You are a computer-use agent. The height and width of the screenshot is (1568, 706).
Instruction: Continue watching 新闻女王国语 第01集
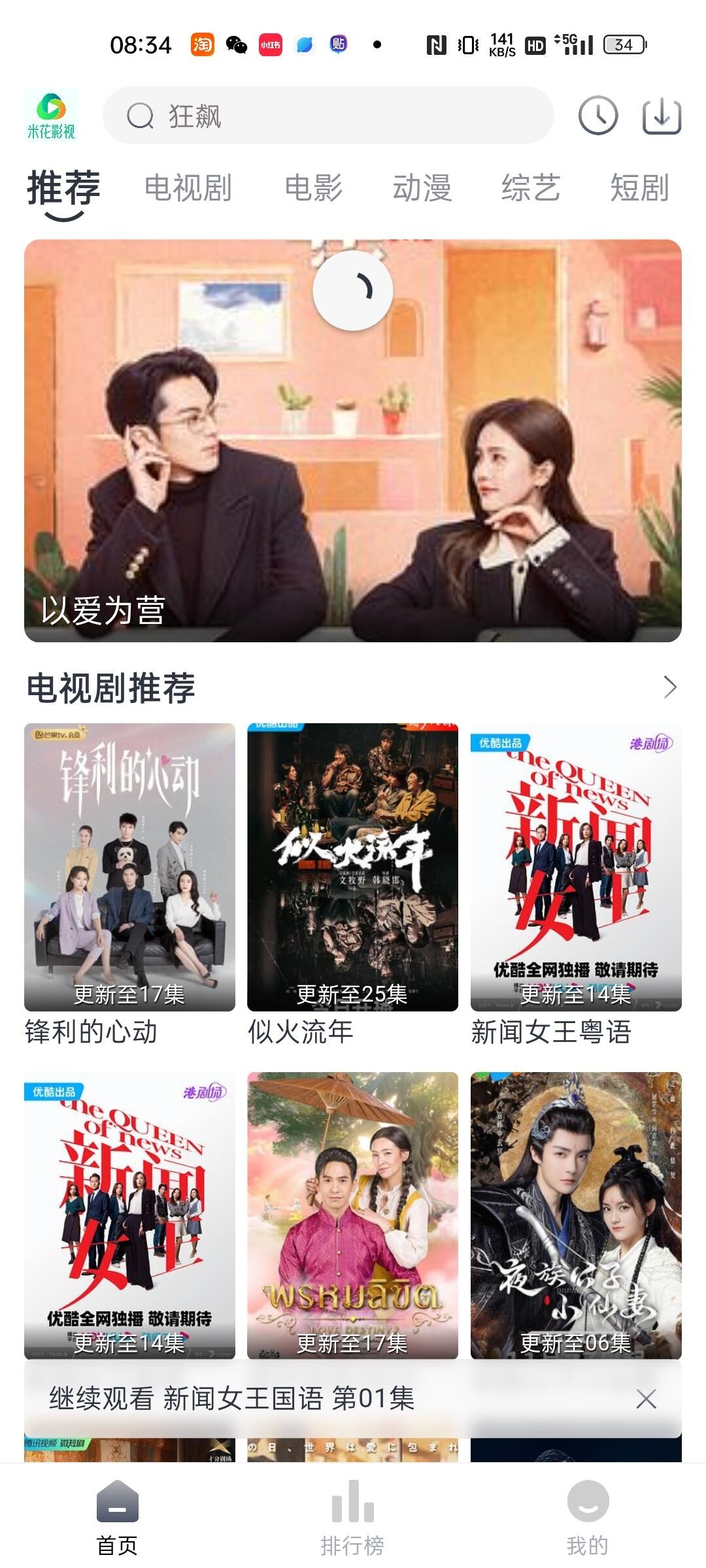232,1399
